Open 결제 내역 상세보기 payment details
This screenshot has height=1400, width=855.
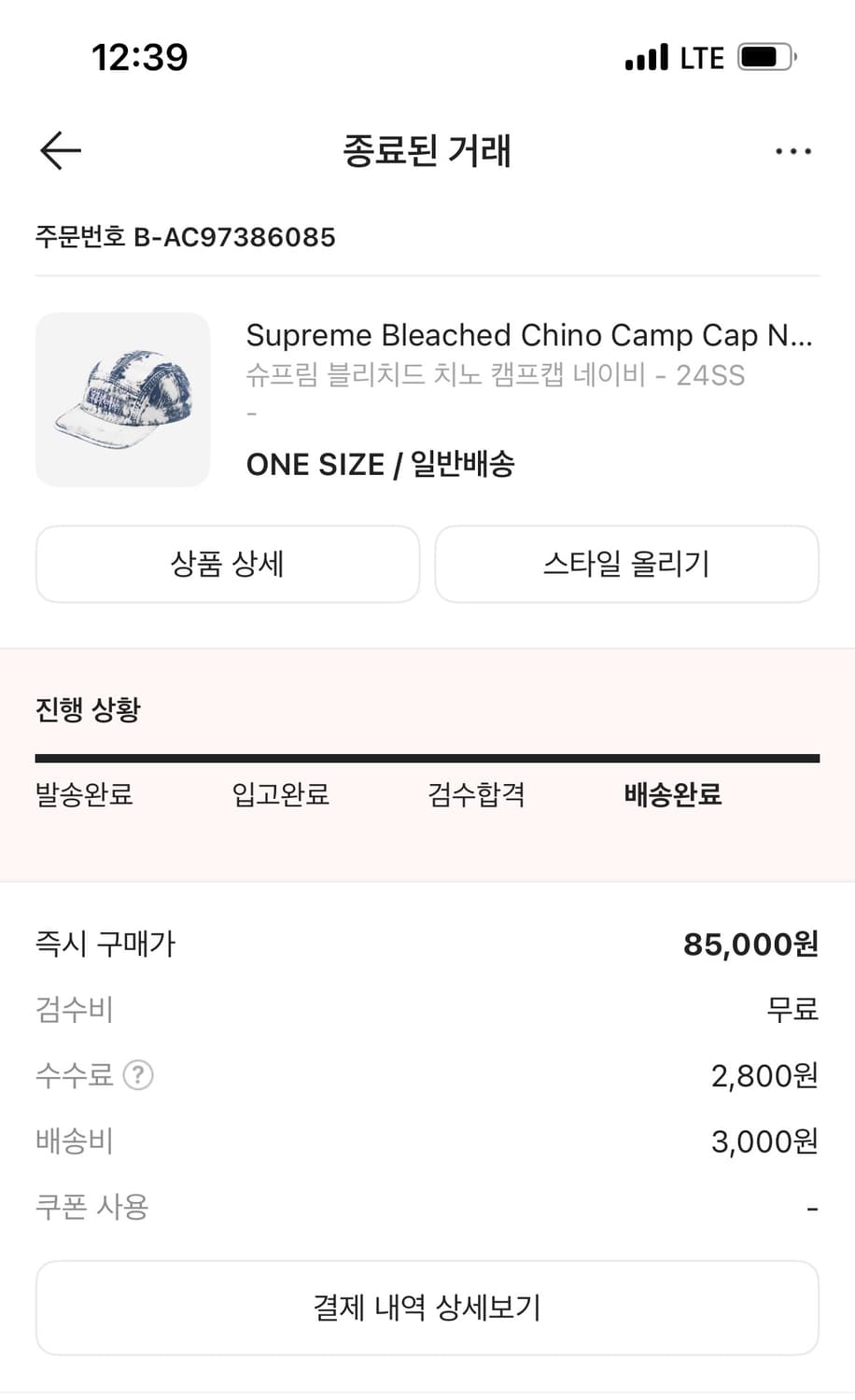point(427,1307)
